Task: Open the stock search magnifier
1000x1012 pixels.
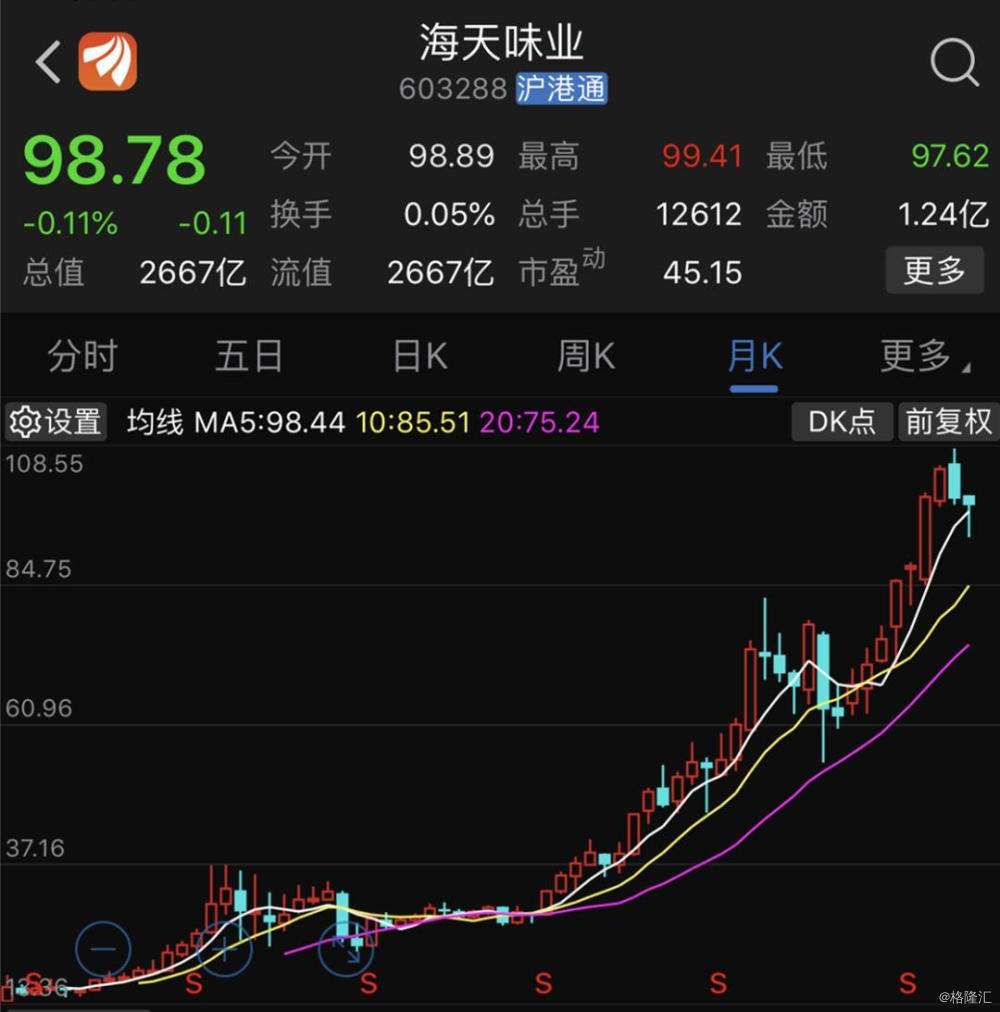Action: click(953, 64)
